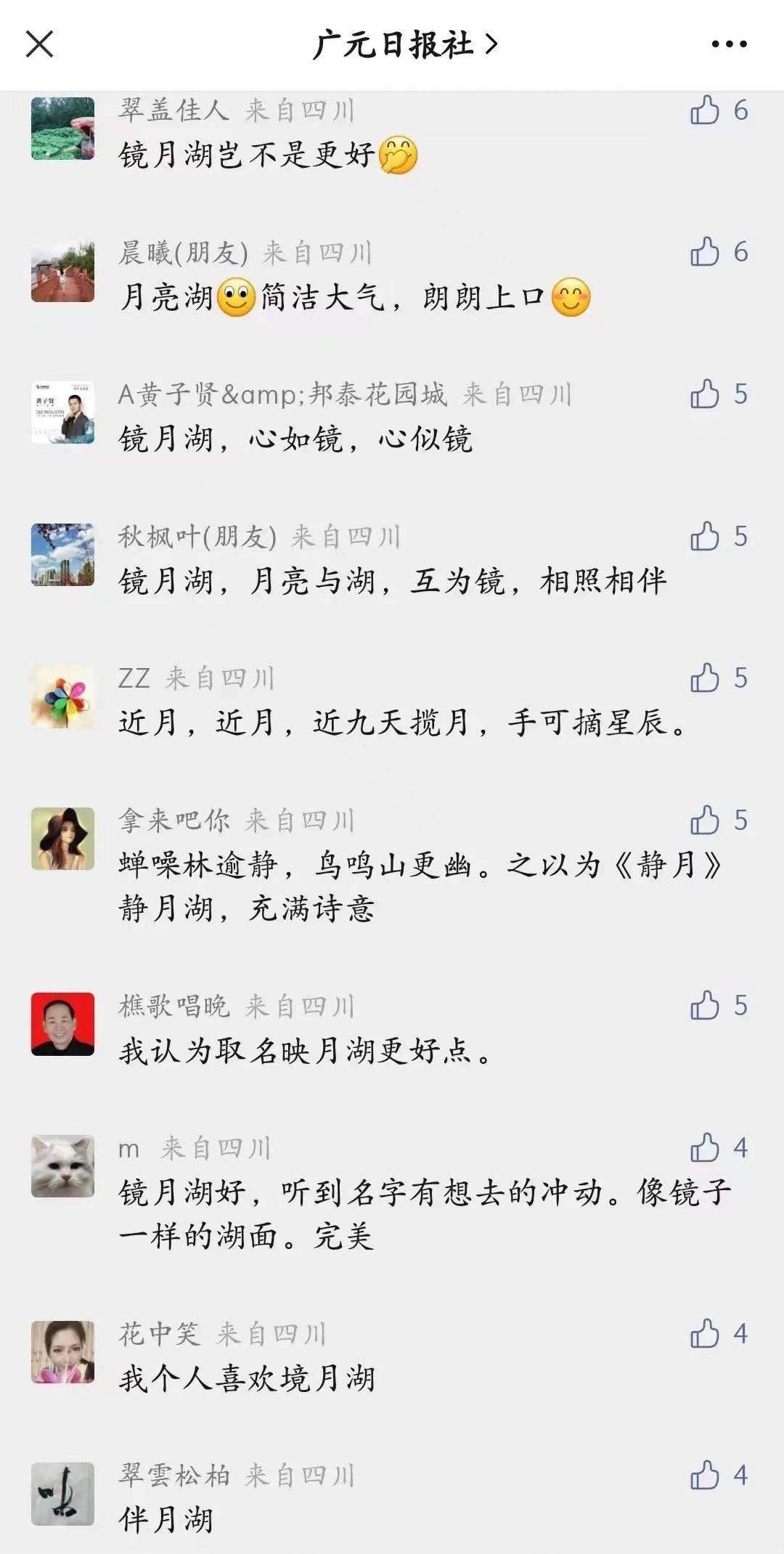
Task: Like 翠盖佳人's comment
Action: 705,110
